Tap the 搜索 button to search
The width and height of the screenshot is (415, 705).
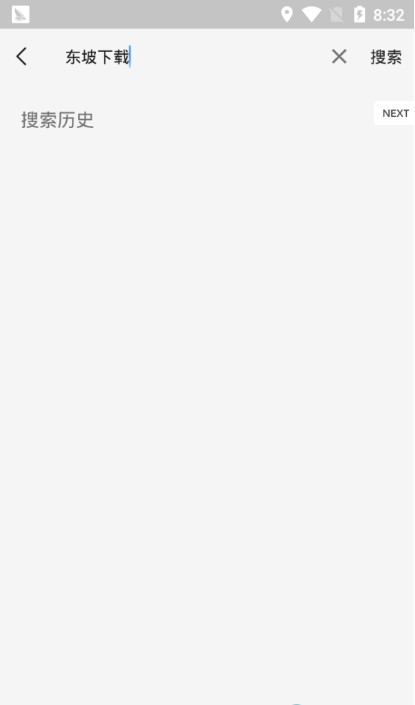(386, 57)
